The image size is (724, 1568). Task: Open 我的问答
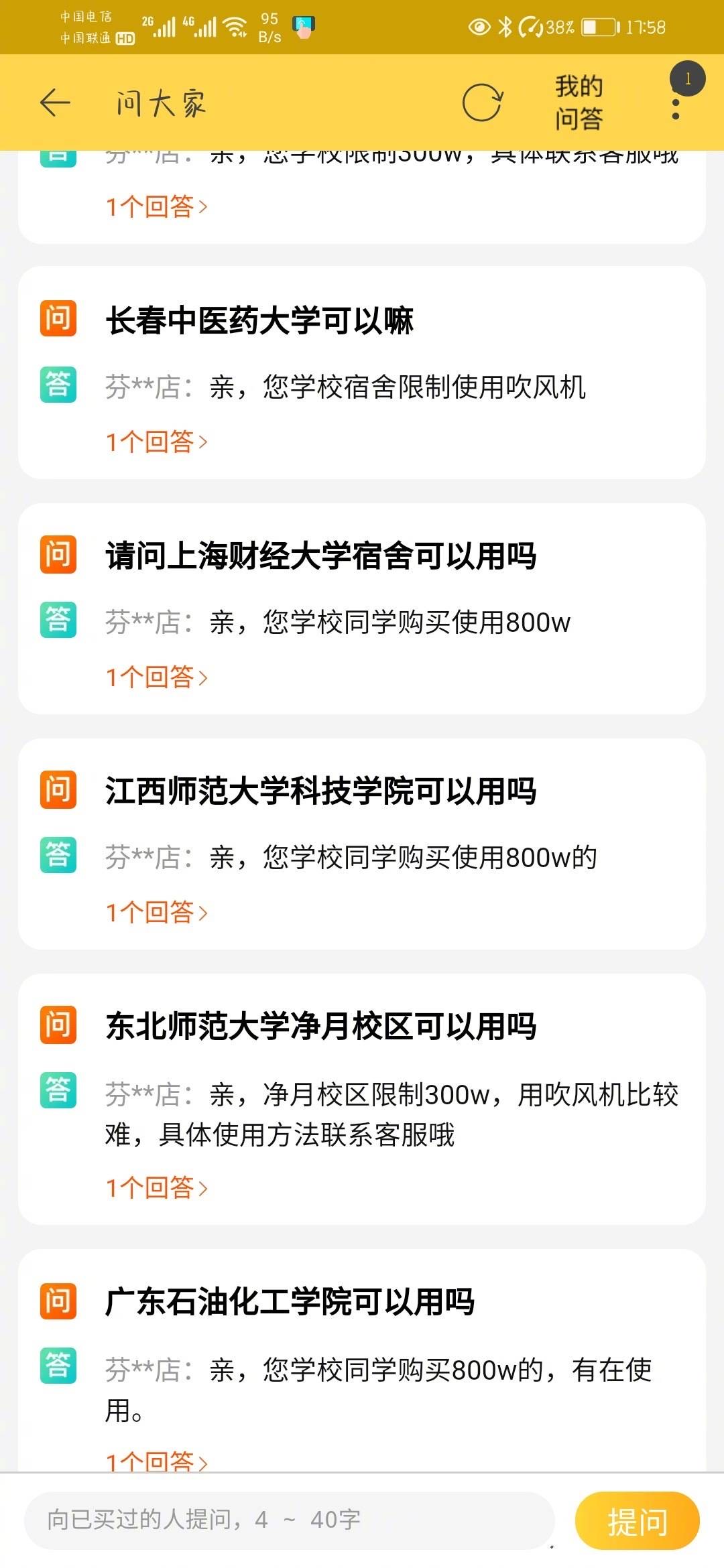pyautogui.click(x=579, y=103)
